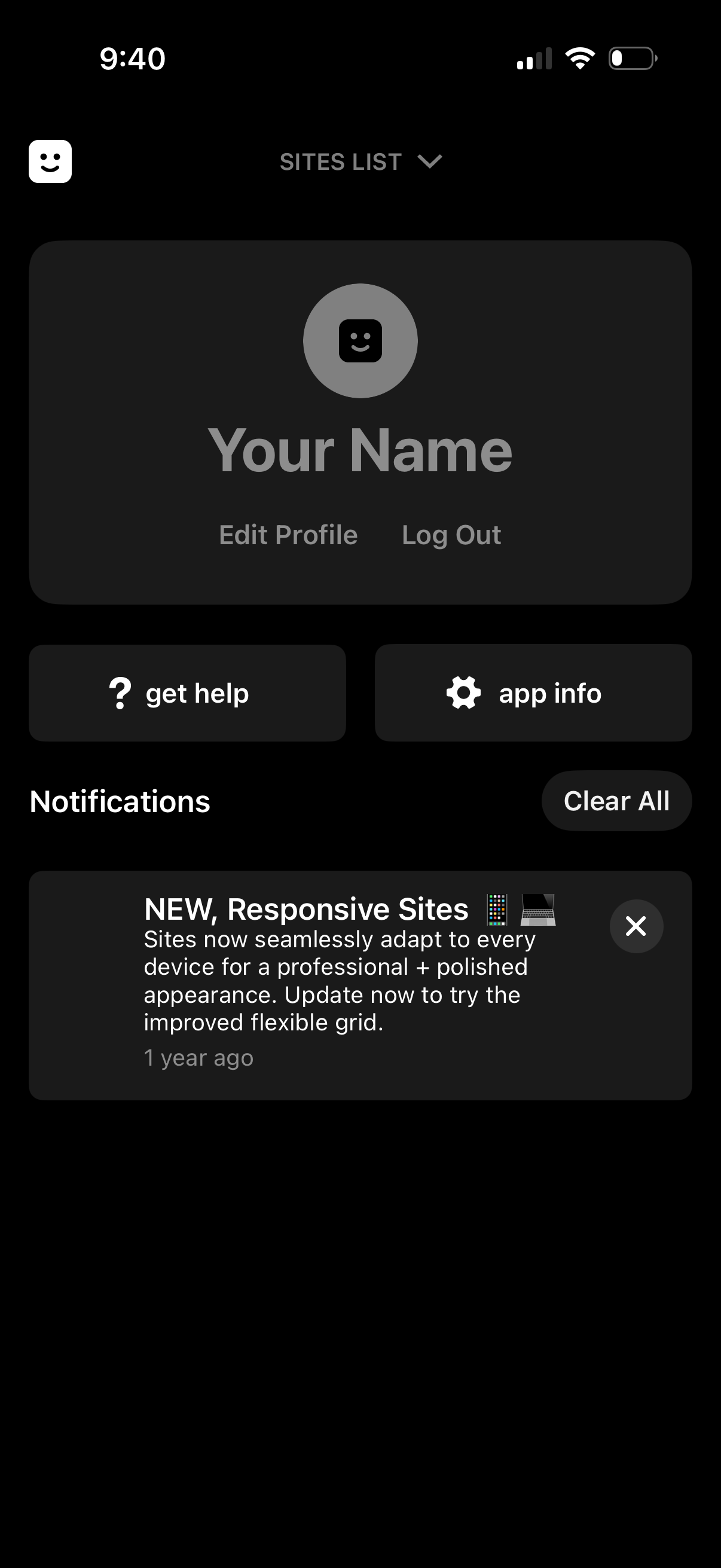Viewport: 721px width, 1568px height.
Task: Open Edit Profile
Action: 288,535
